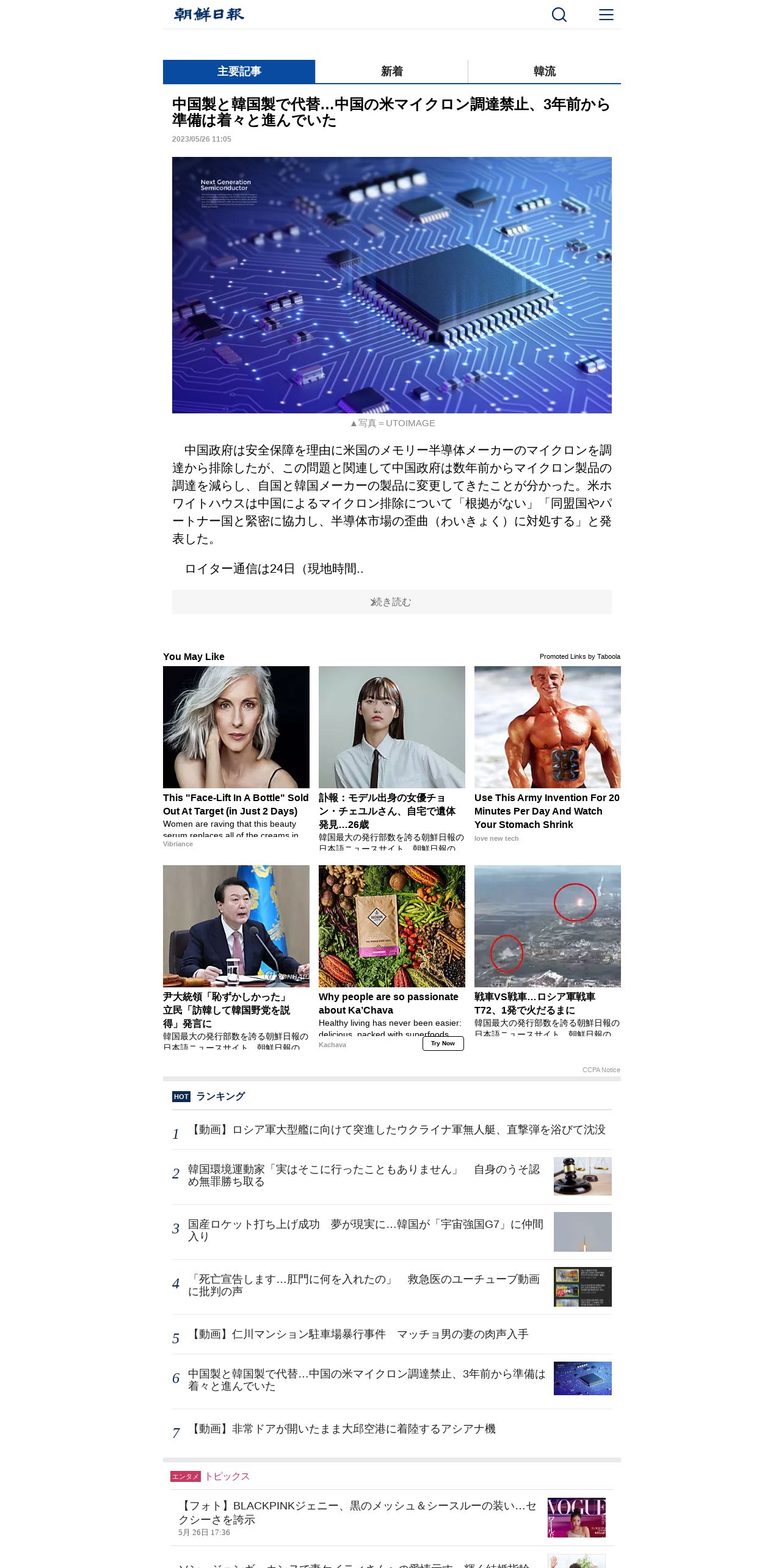
Task: Open ranking 4 about the emergency doctor's YouTube video
Action: [x=363, y=1285]
